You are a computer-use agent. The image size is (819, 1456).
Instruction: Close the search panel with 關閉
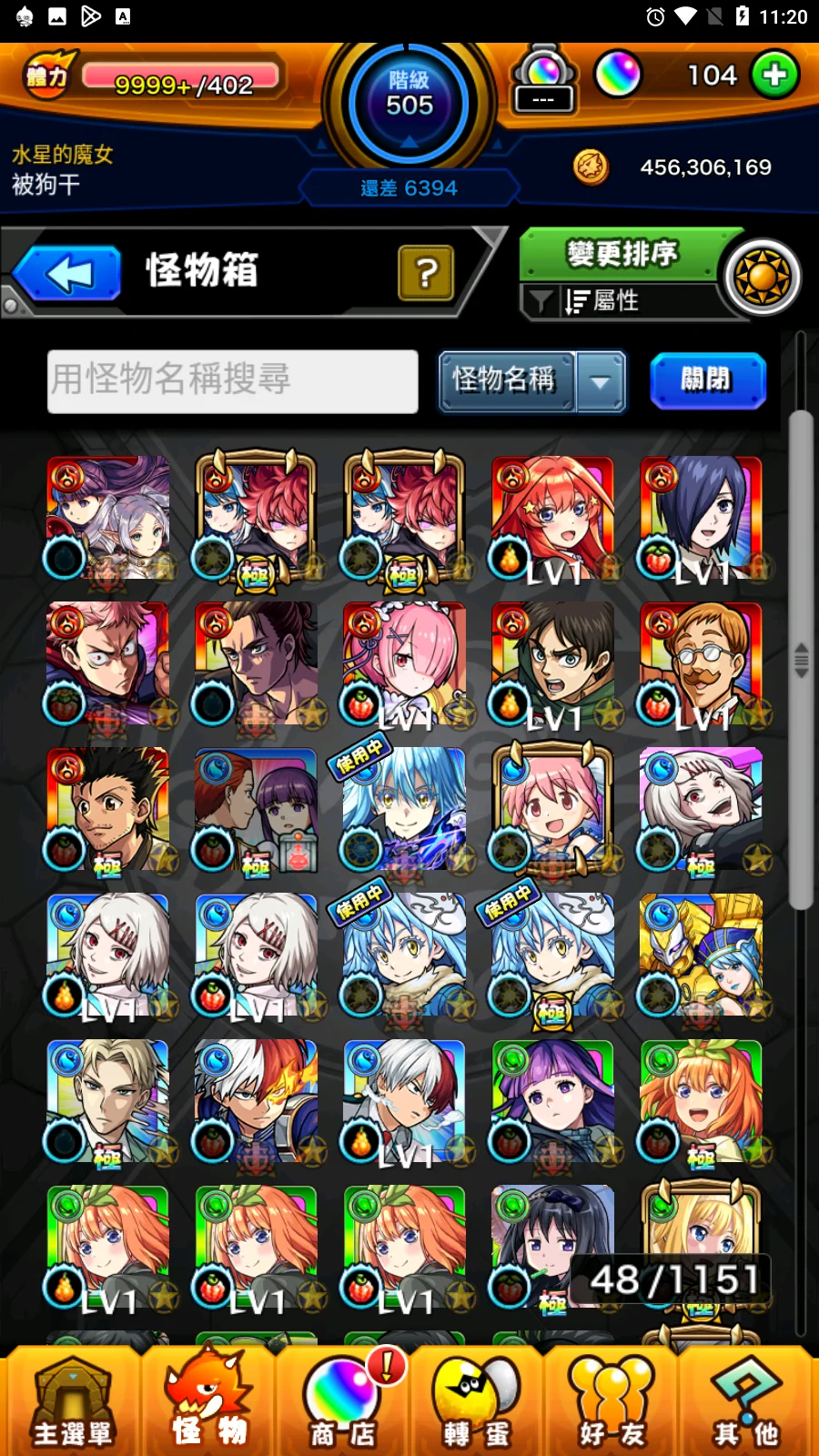point(707,380)
